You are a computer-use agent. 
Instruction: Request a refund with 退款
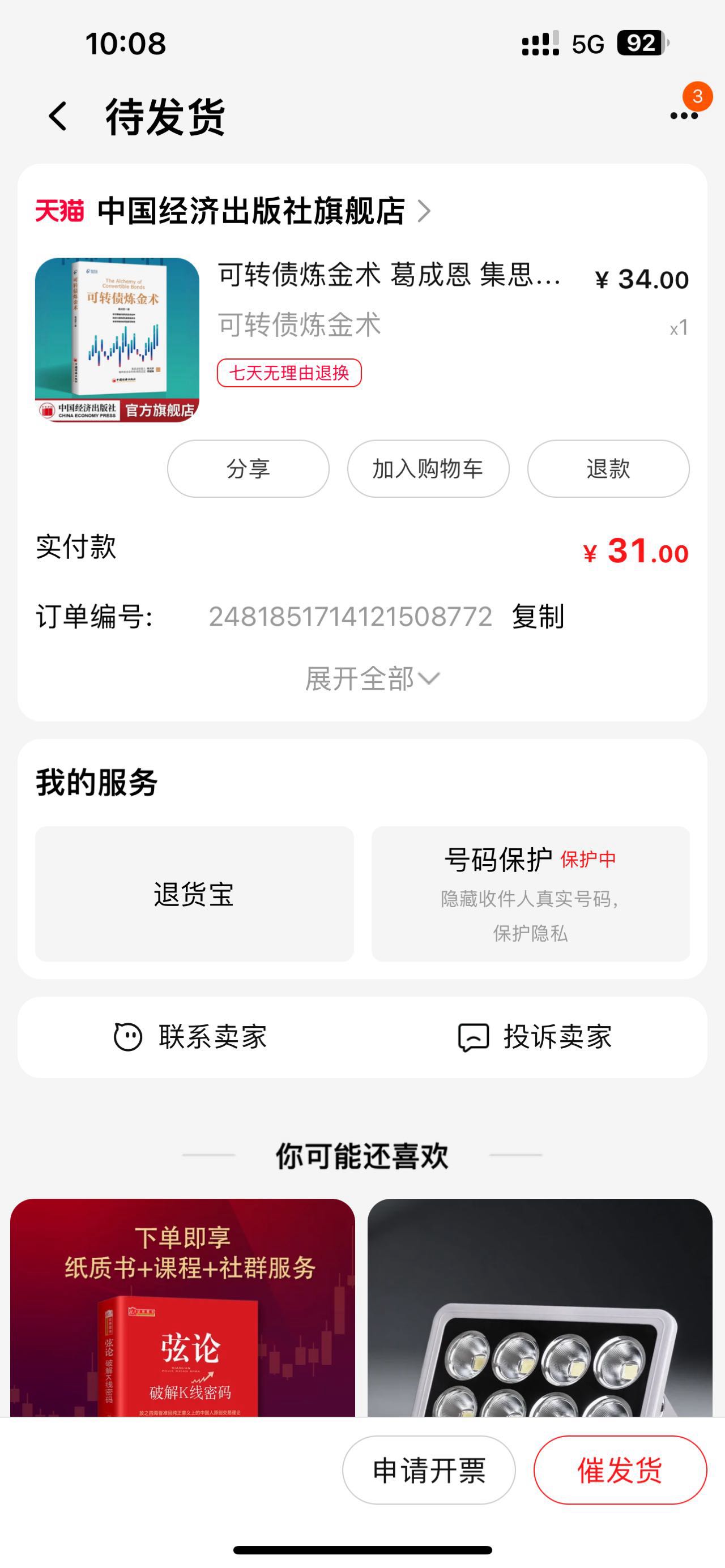tap(608, 469)
